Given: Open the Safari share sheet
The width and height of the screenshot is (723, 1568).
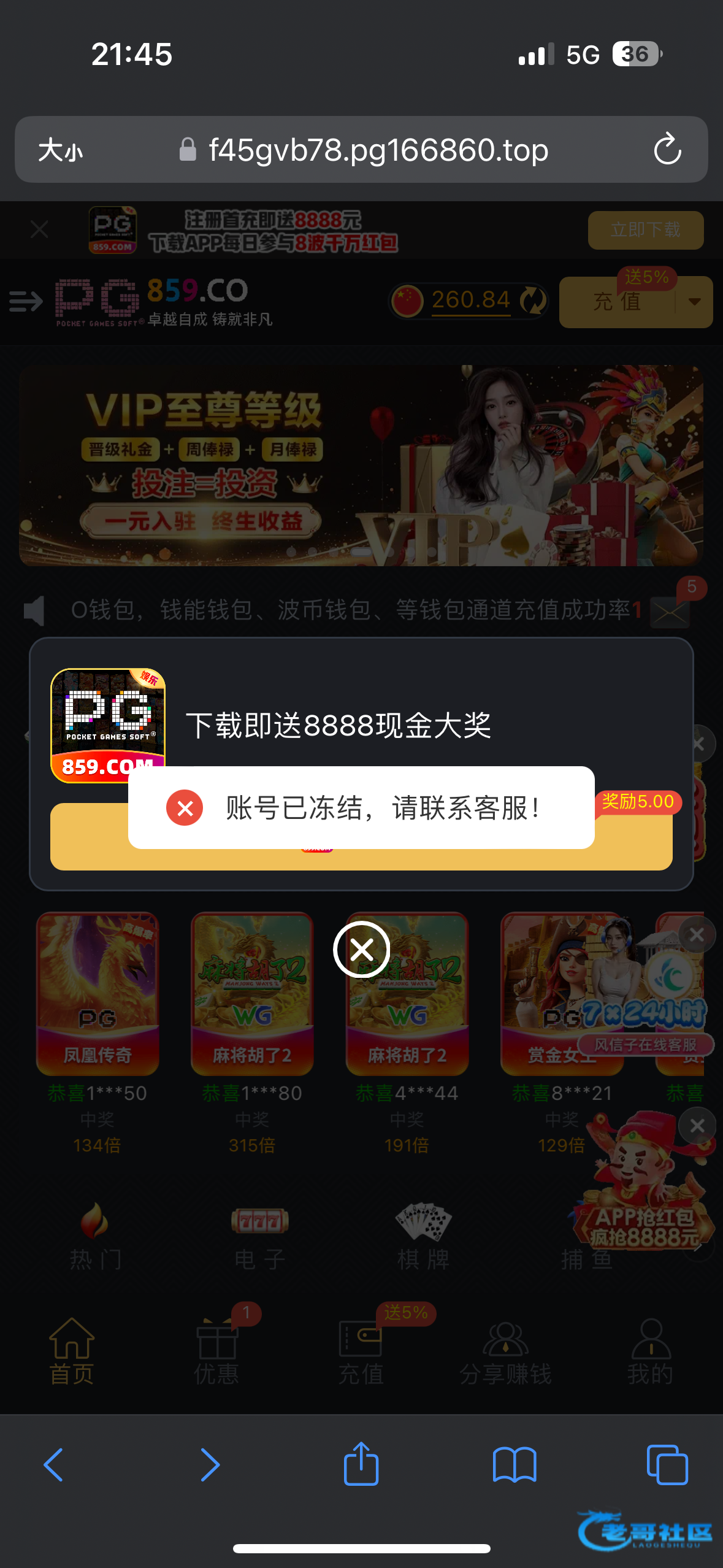Looking at the screenshot, I should (361, 1465).
